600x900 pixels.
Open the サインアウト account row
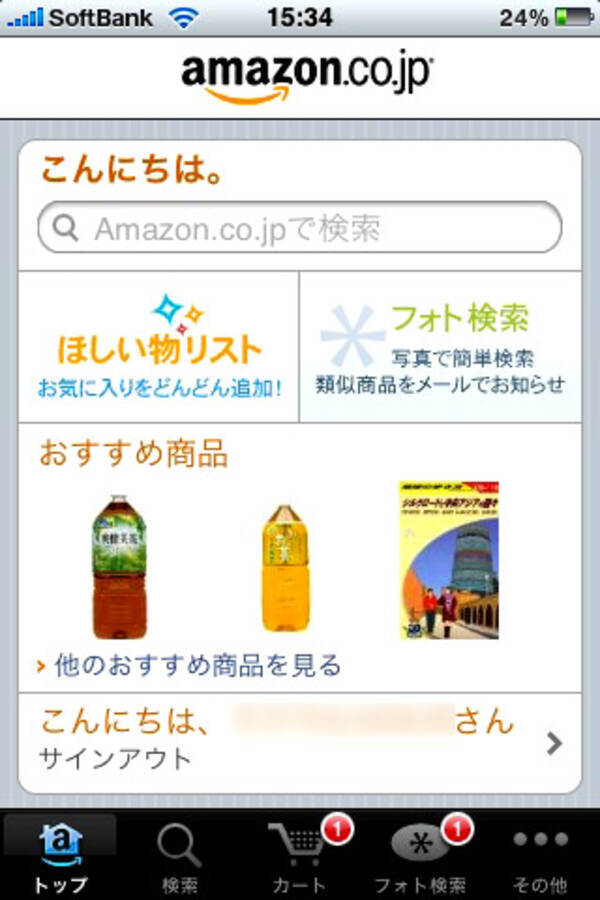tap(300, 741)
